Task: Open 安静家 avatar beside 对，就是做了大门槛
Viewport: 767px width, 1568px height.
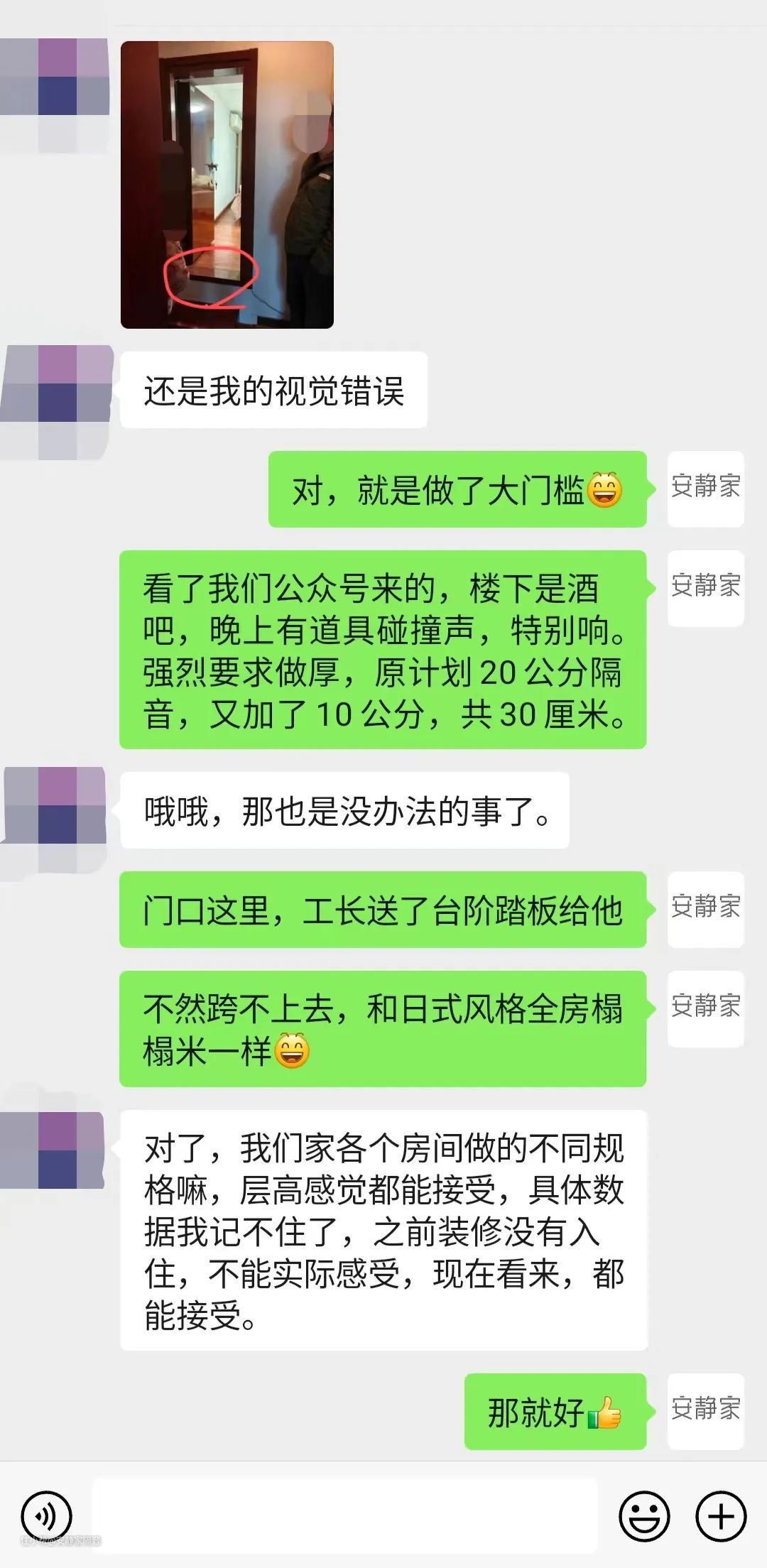Action: point(705,489)
